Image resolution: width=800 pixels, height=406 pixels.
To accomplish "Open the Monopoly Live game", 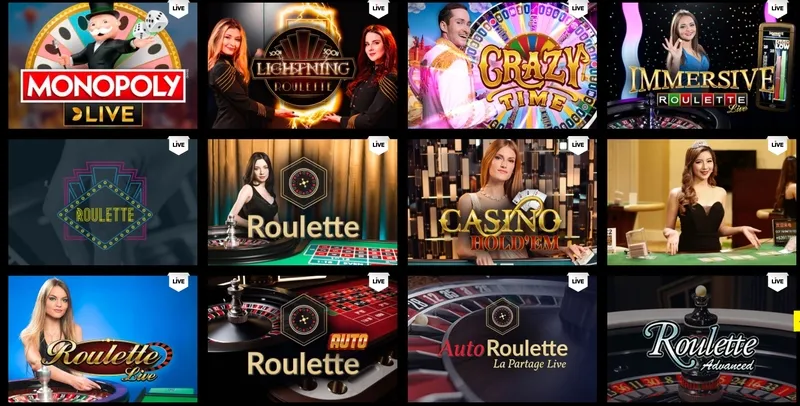I will pos(102,66).
